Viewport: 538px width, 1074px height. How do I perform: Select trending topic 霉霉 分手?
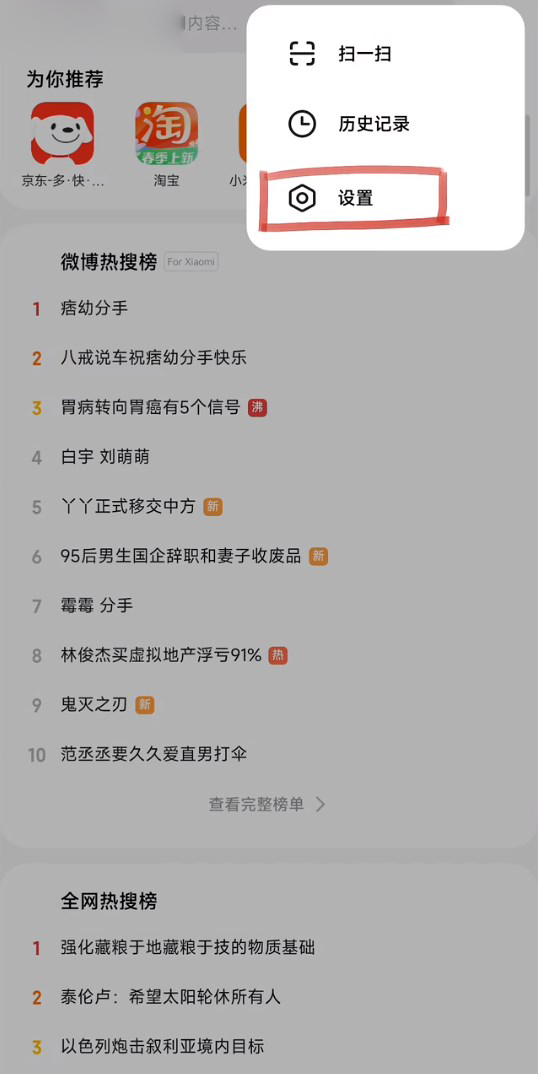(97, 605)
